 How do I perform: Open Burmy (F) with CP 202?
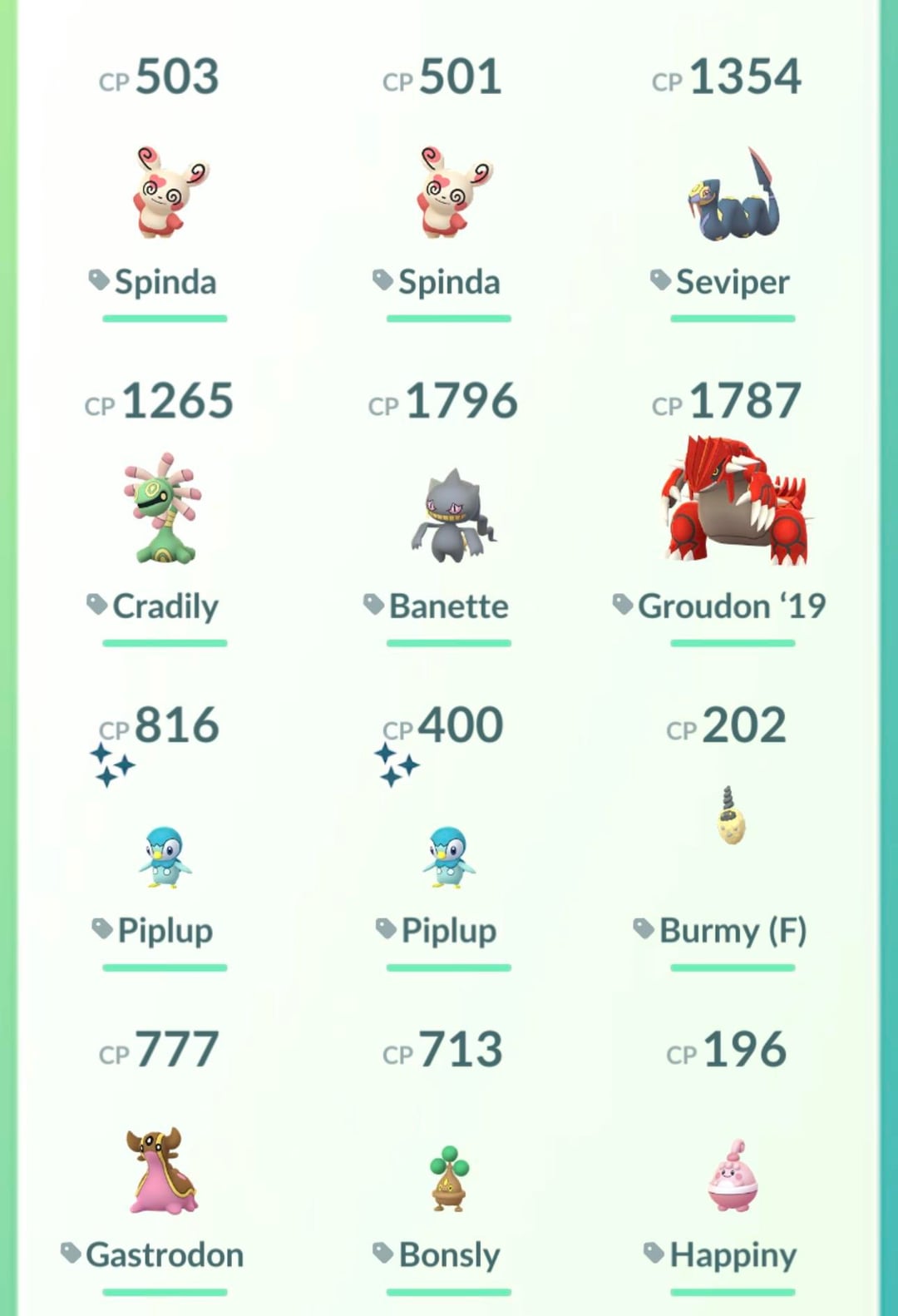(730, 817)
